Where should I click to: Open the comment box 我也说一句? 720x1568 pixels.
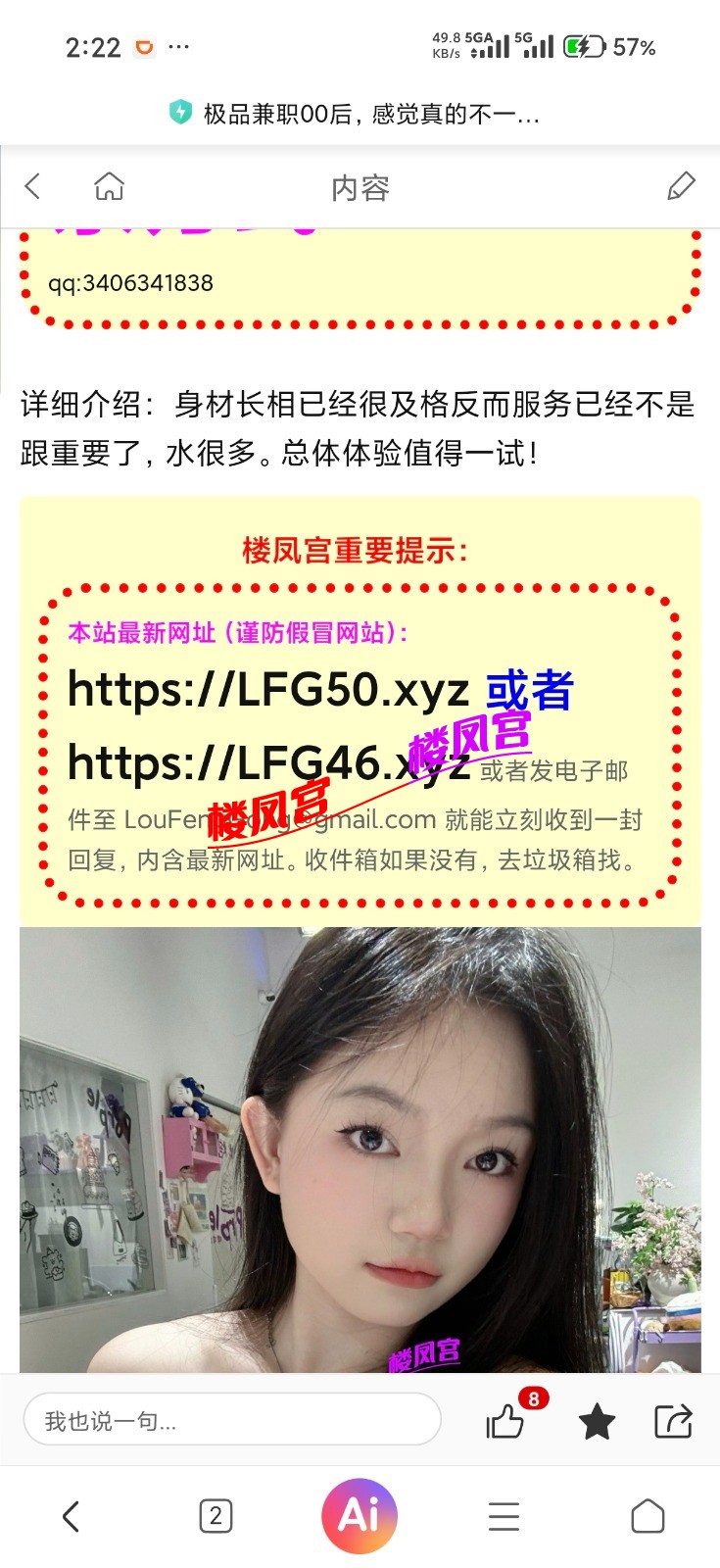coord(231,1419)
